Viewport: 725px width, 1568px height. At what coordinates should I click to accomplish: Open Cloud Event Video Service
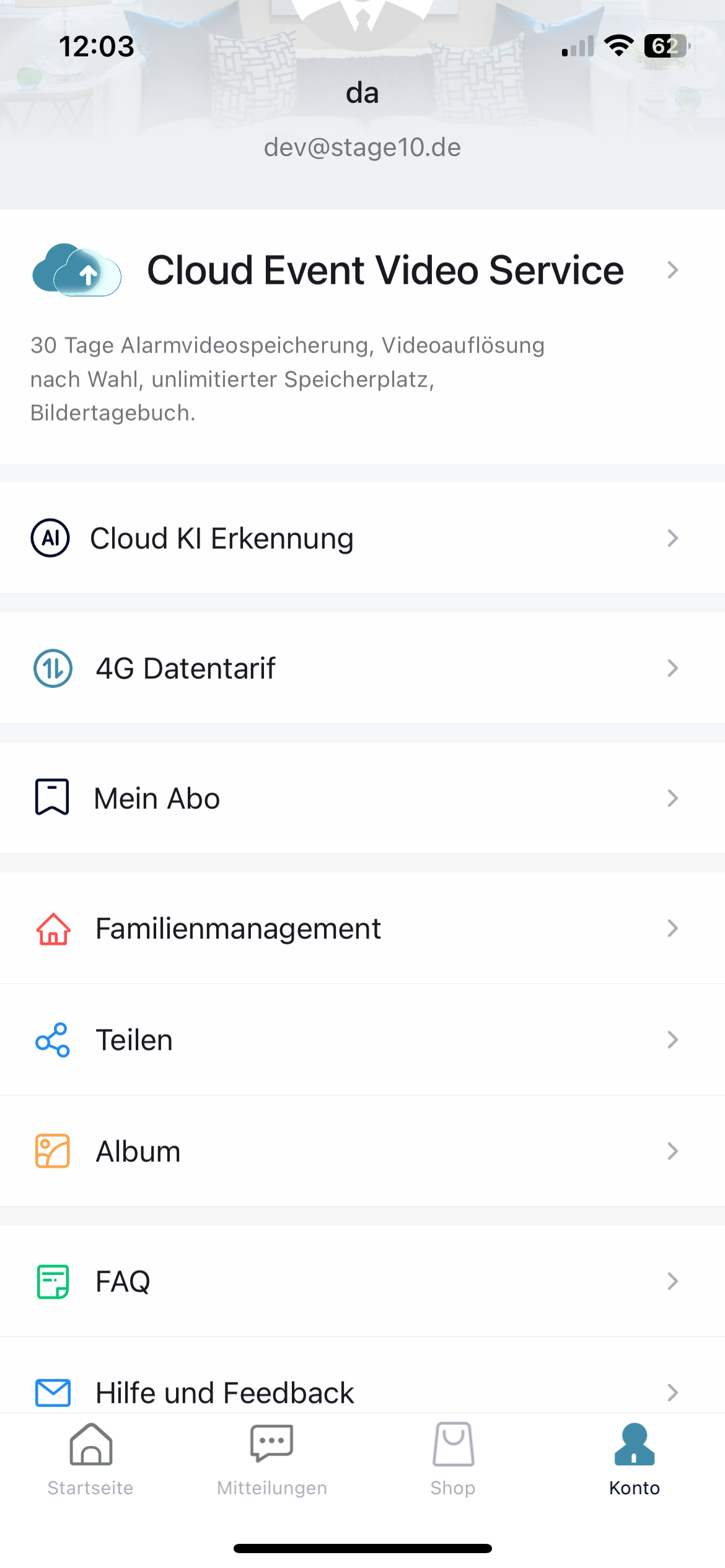click(384, 271)
